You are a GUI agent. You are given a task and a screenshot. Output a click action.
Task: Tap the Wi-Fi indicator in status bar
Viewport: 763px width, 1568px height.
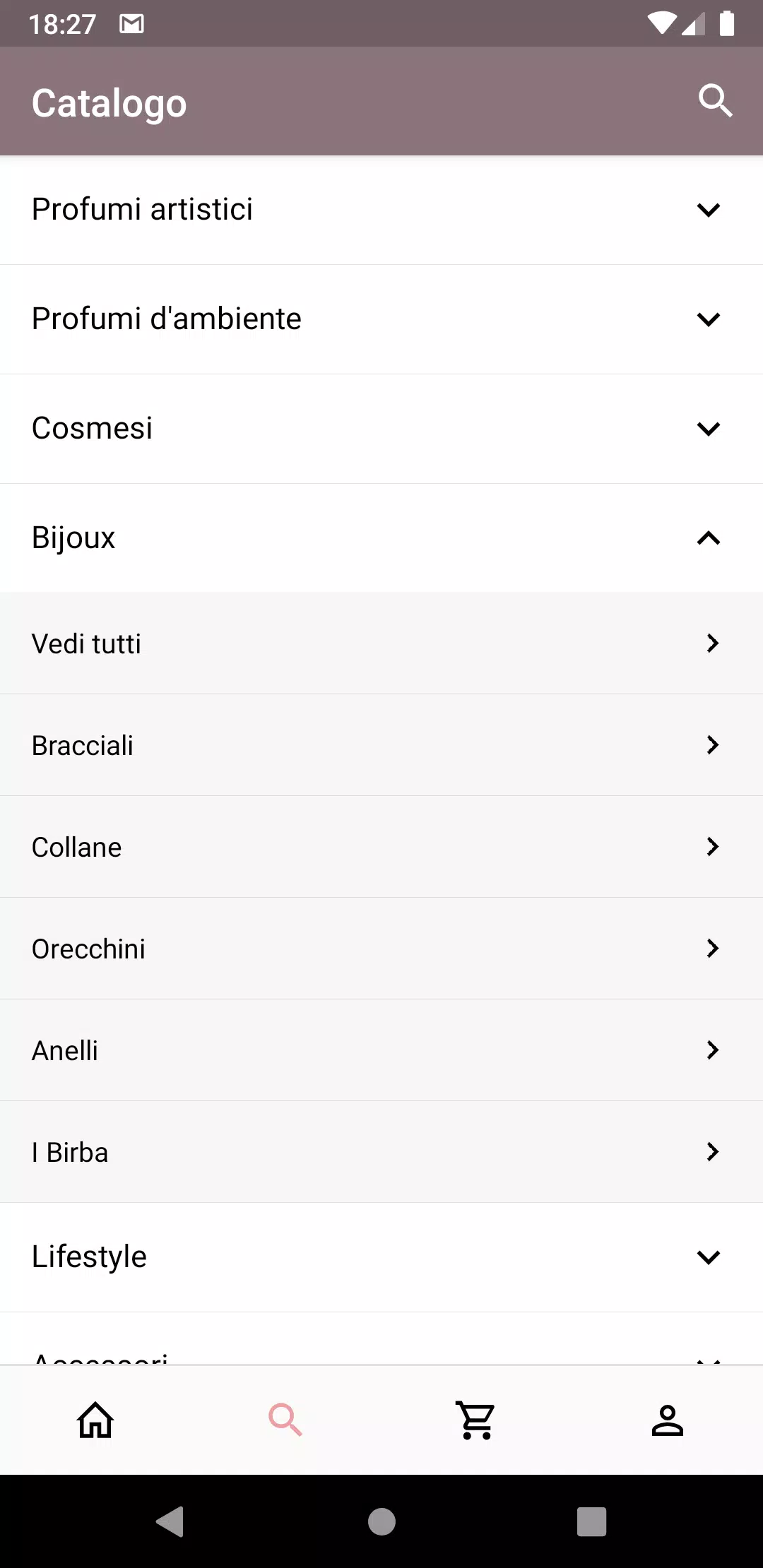click(x=661, y=23)
